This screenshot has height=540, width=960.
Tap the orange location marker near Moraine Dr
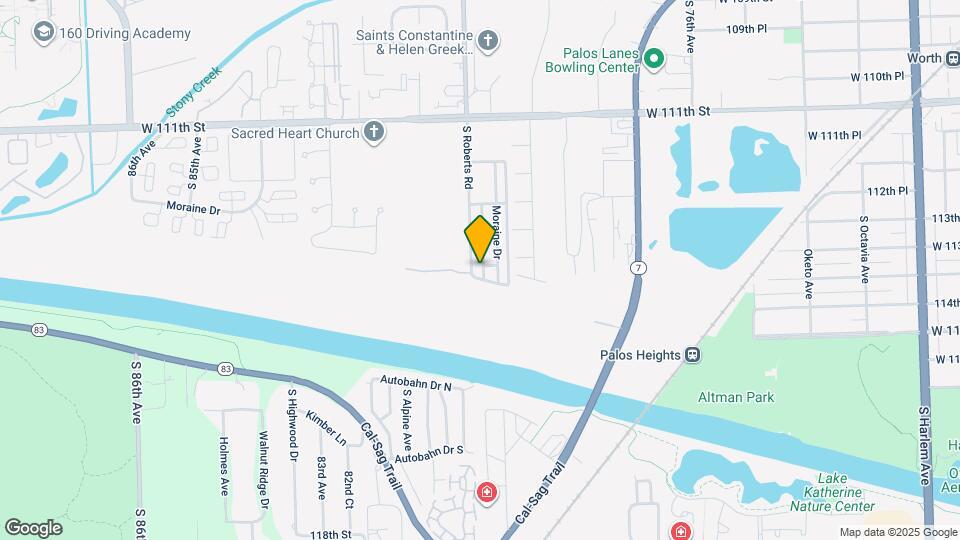[x=481, y=238]
